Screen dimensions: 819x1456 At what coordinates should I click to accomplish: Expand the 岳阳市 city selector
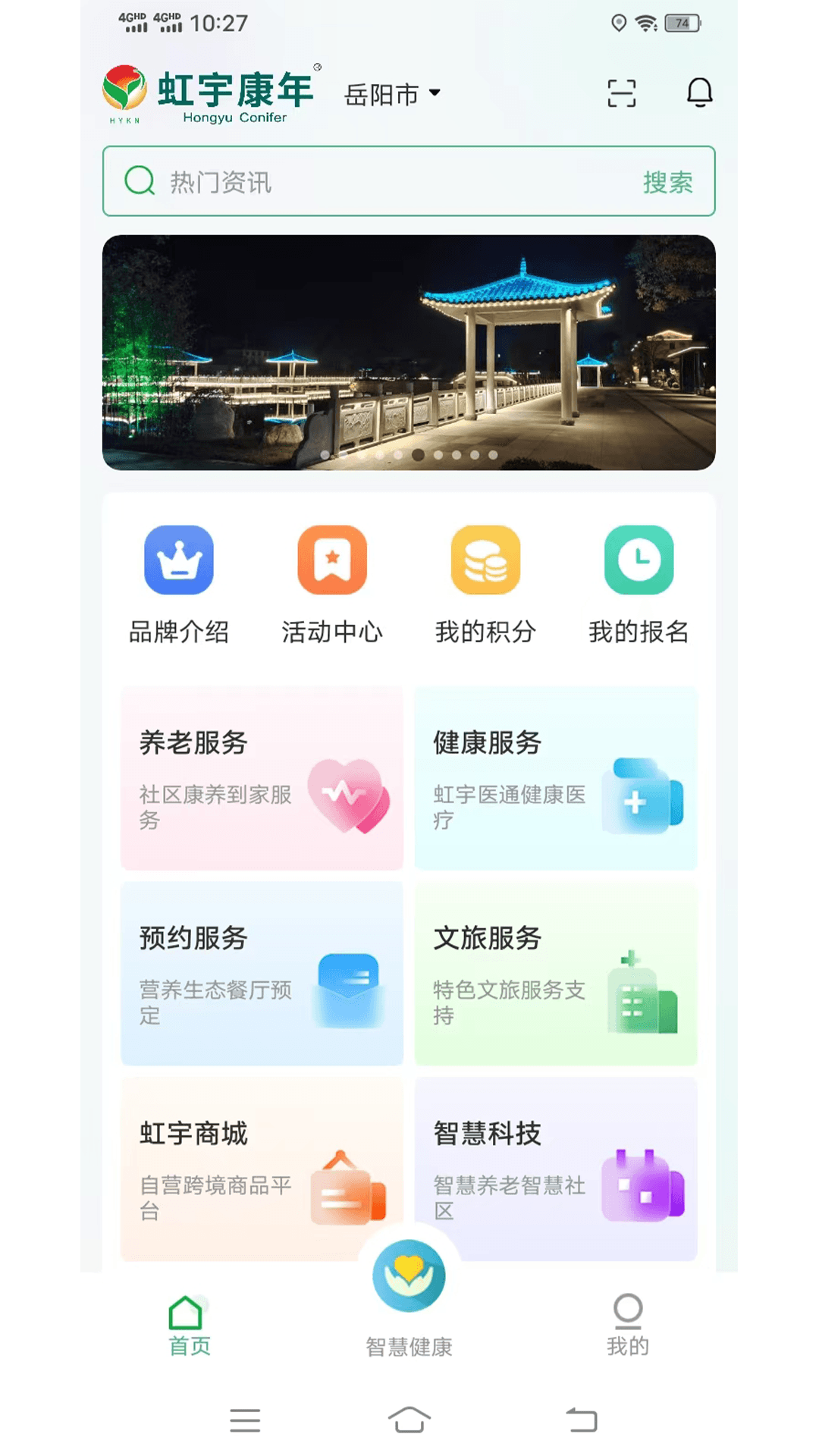[x=392, y=94]
